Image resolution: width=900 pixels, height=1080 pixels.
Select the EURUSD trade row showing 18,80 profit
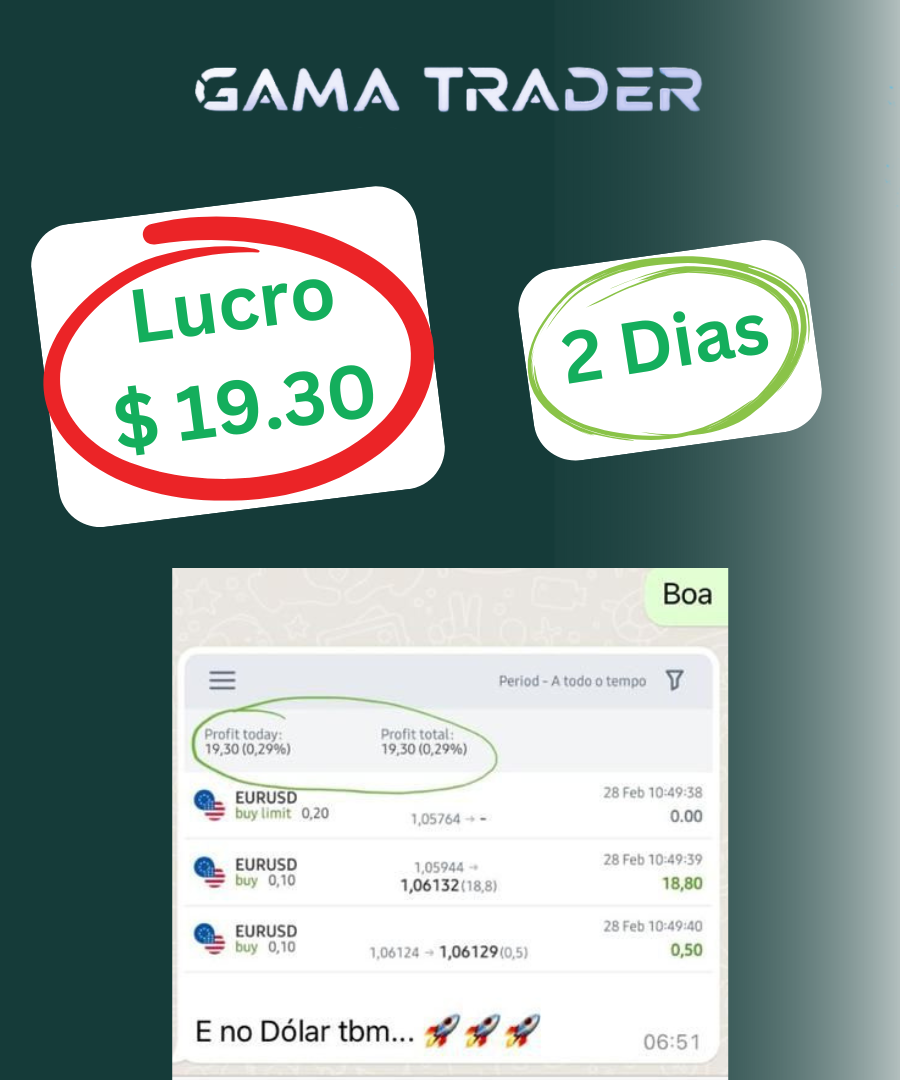pyautogui.click(x=450, y=872)
